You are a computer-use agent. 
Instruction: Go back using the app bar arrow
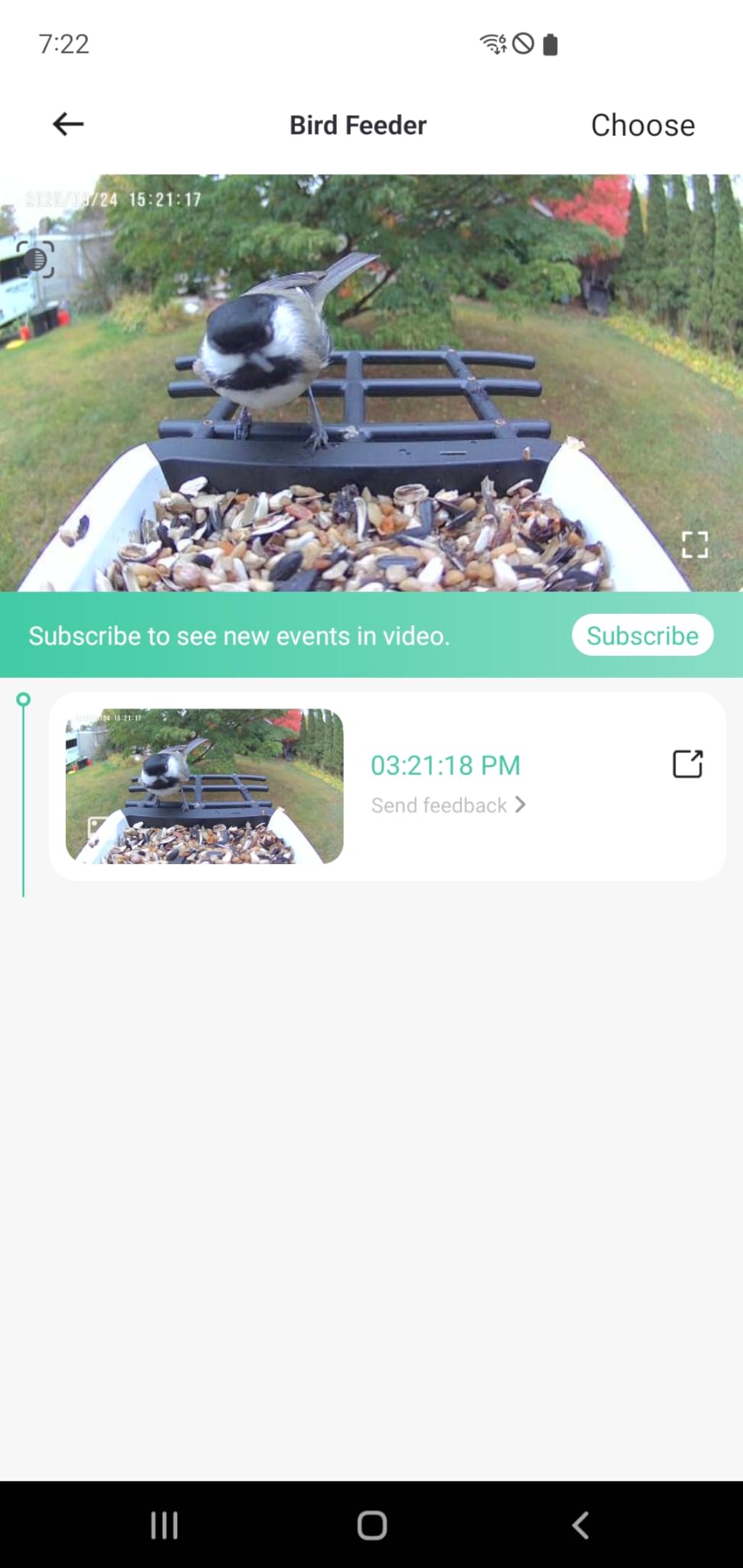click(x=68, y=124)
